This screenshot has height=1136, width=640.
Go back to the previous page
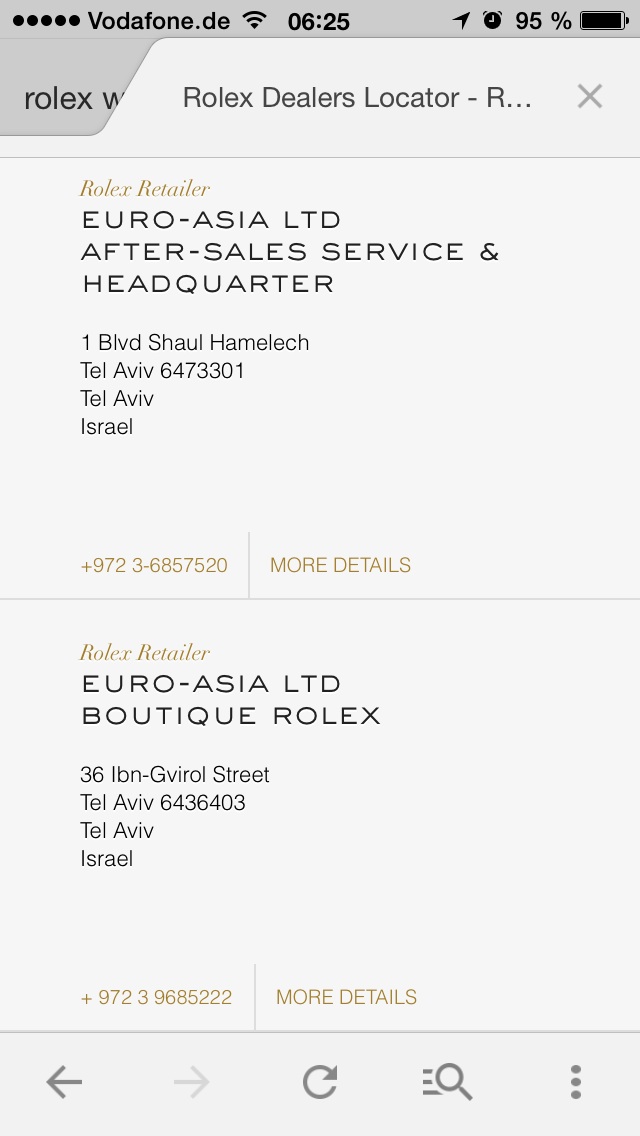pos(64,1082)
